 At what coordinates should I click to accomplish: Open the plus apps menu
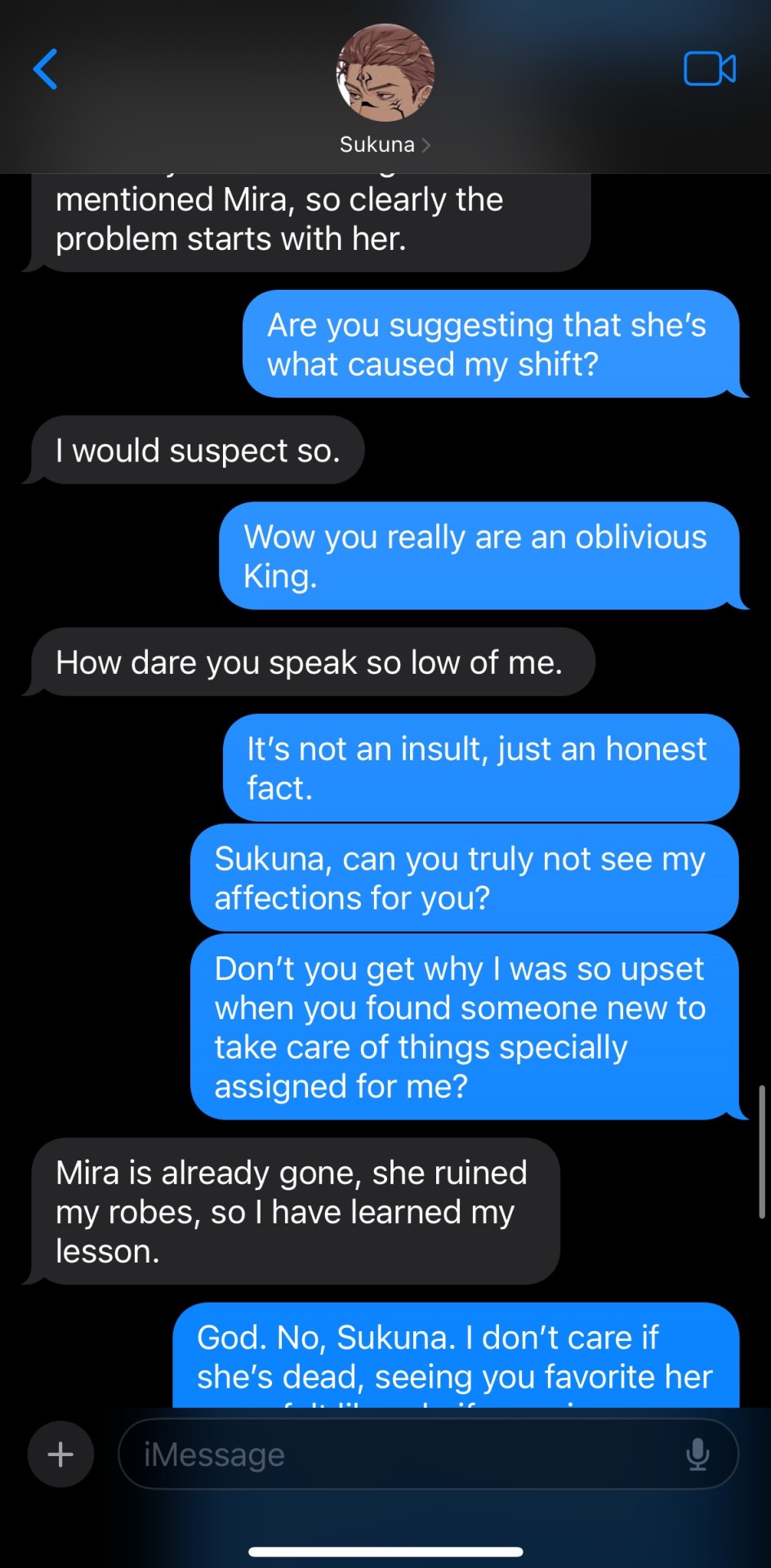click(x=60, y=1454)
